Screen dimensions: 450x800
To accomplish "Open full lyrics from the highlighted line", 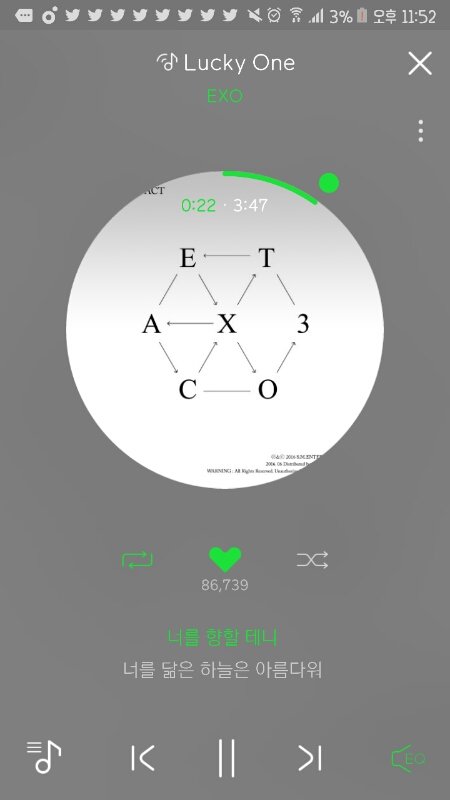I will click(222, 637).
